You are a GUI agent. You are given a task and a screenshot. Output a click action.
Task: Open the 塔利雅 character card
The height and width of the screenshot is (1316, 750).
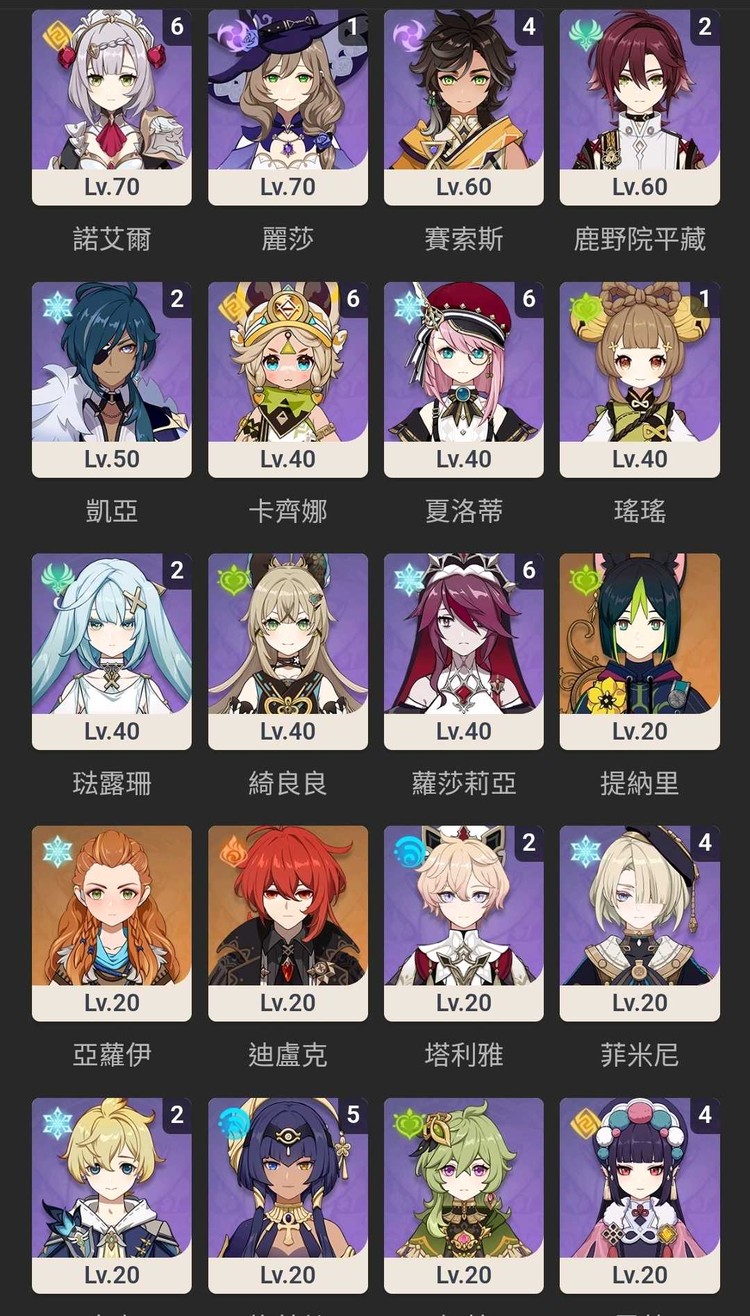[464, 923]
